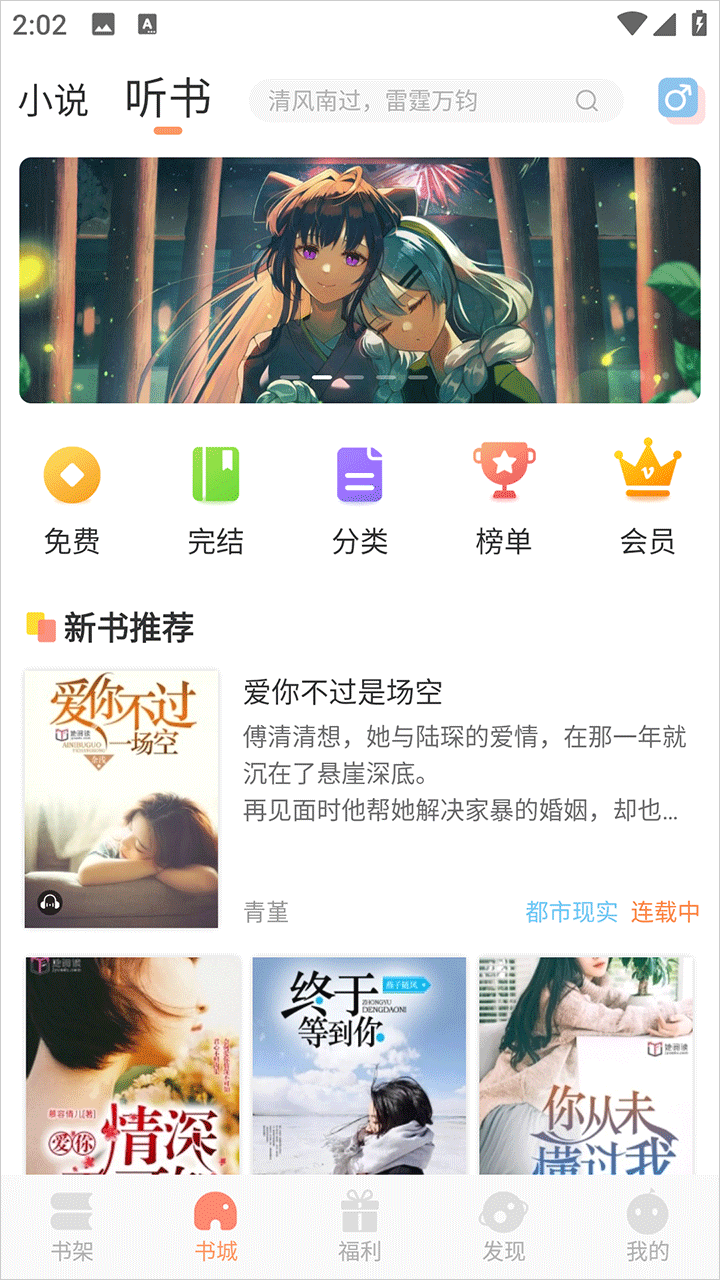The image size is (720, 1280).
Task: Select the 发现 icon in bottom navigation
Action: pos(503,1212)
